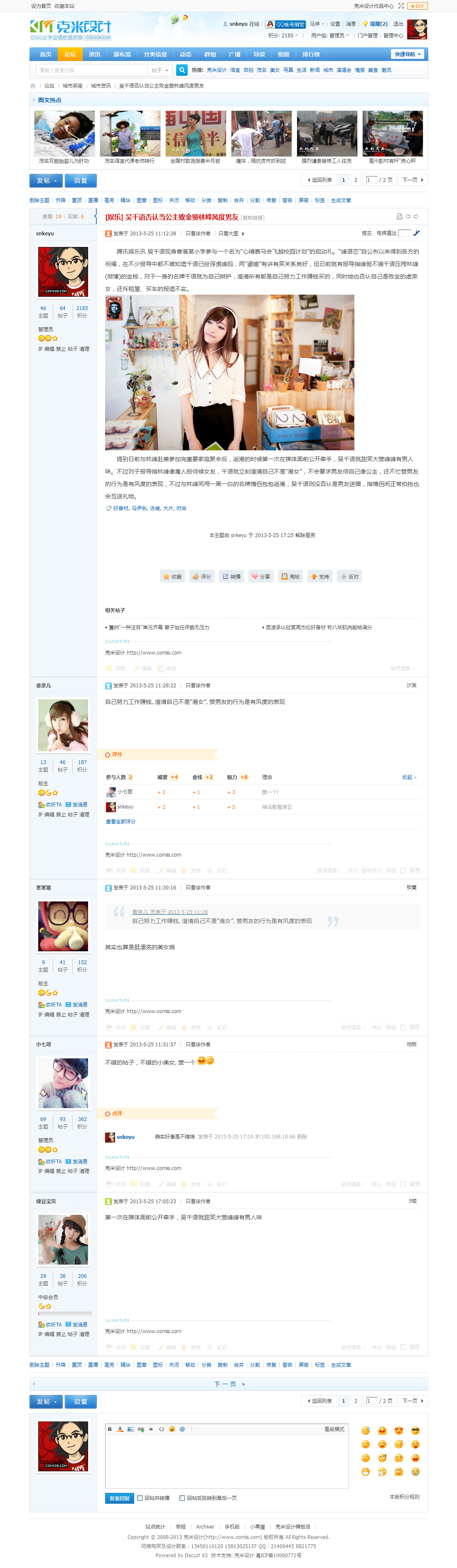
Task: Open the 快捷导航 dropdown
Action: (x=408, y=54)
